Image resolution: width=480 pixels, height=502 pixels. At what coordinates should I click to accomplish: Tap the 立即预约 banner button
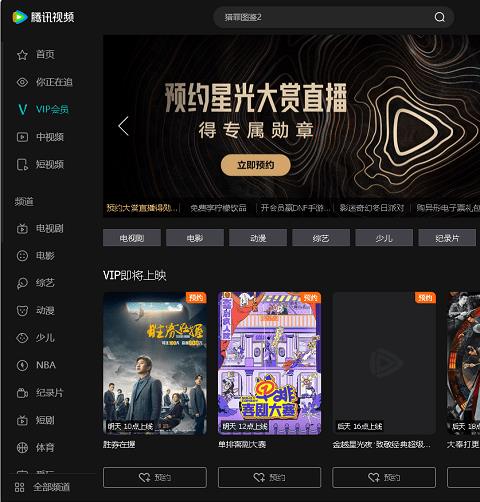256,165
